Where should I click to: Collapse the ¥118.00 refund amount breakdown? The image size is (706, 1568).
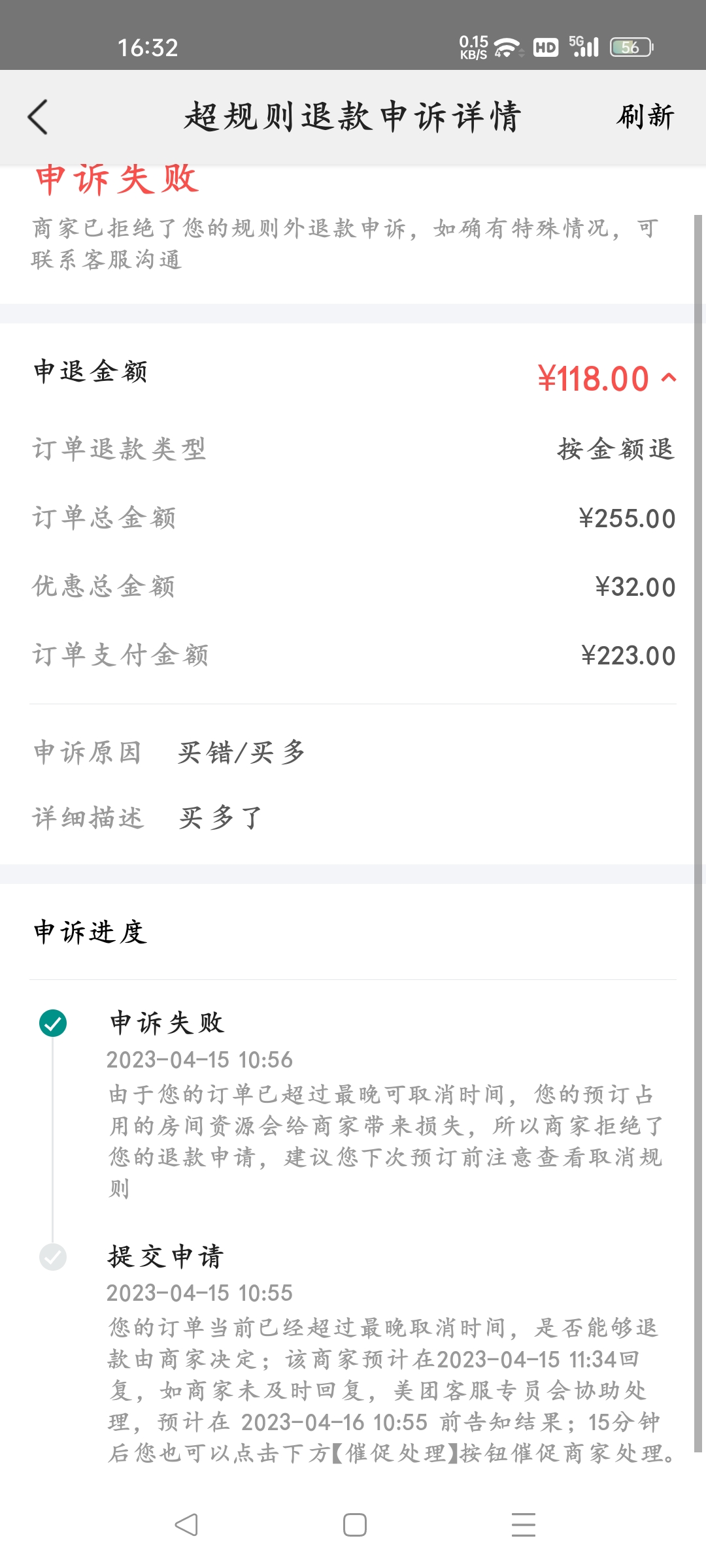(x=669, y=378)
